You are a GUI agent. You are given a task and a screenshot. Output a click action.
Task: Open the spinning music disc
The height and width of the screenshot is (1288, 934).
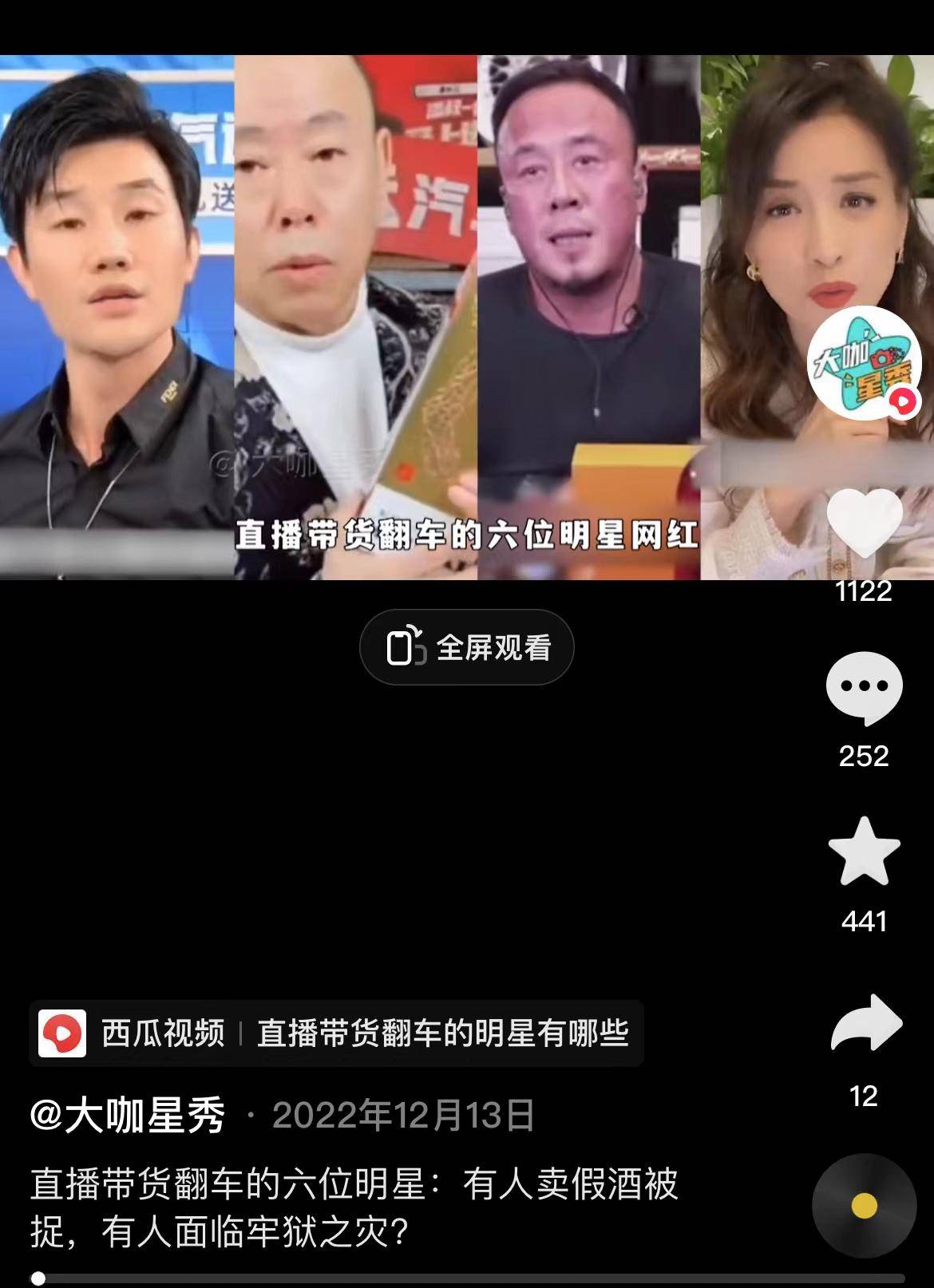864,1205
